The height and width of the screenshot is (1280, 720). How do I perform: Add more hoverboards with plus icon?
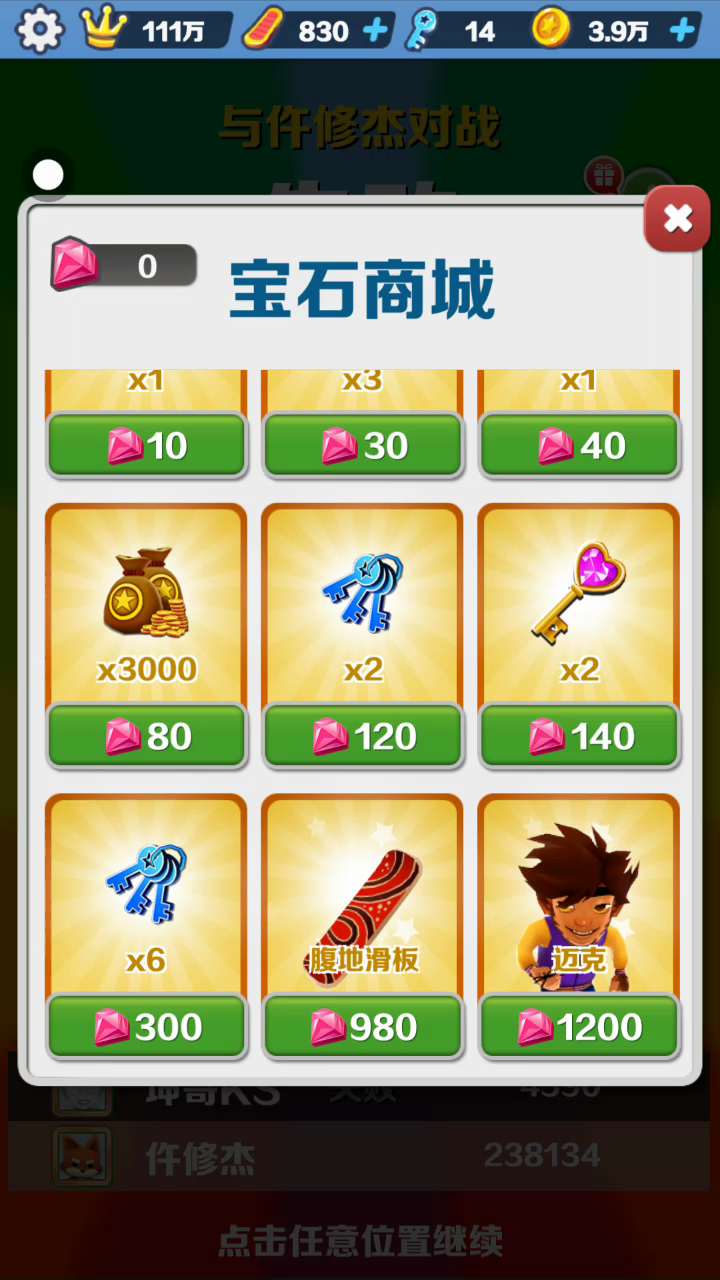pyautogui.click(x=375, y=31)
